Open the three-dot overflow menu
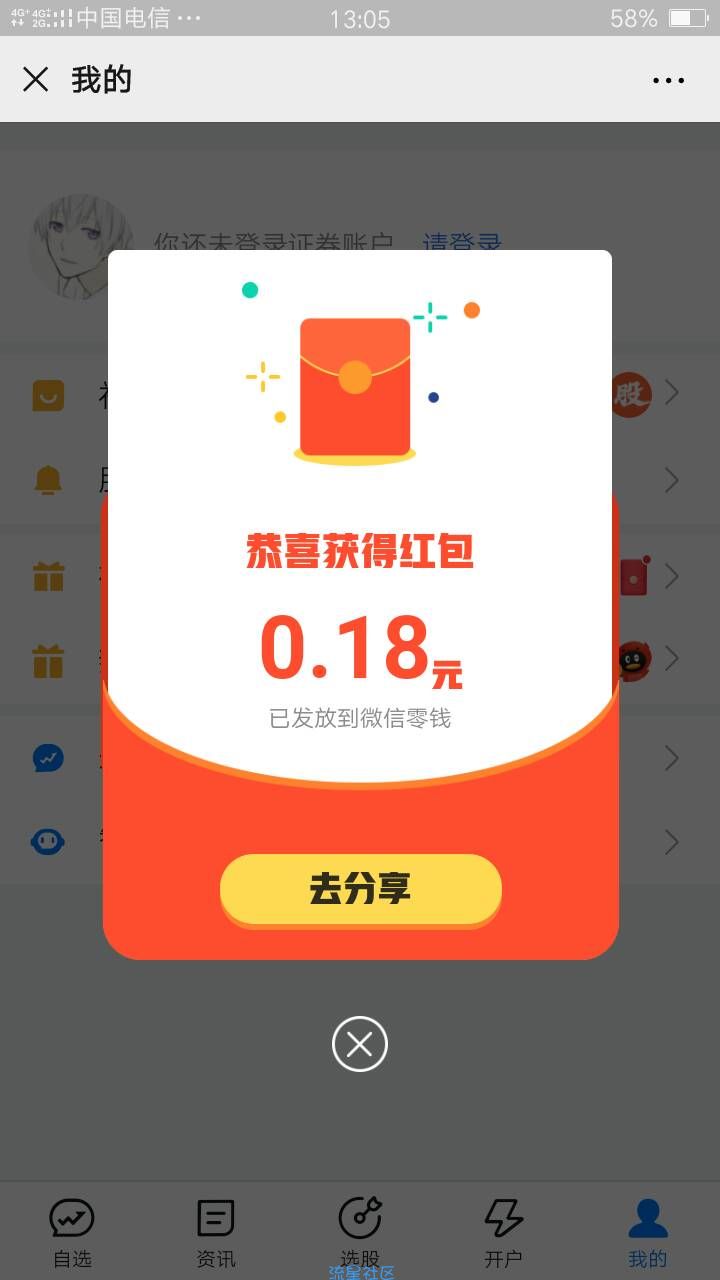 click(668, 80)
